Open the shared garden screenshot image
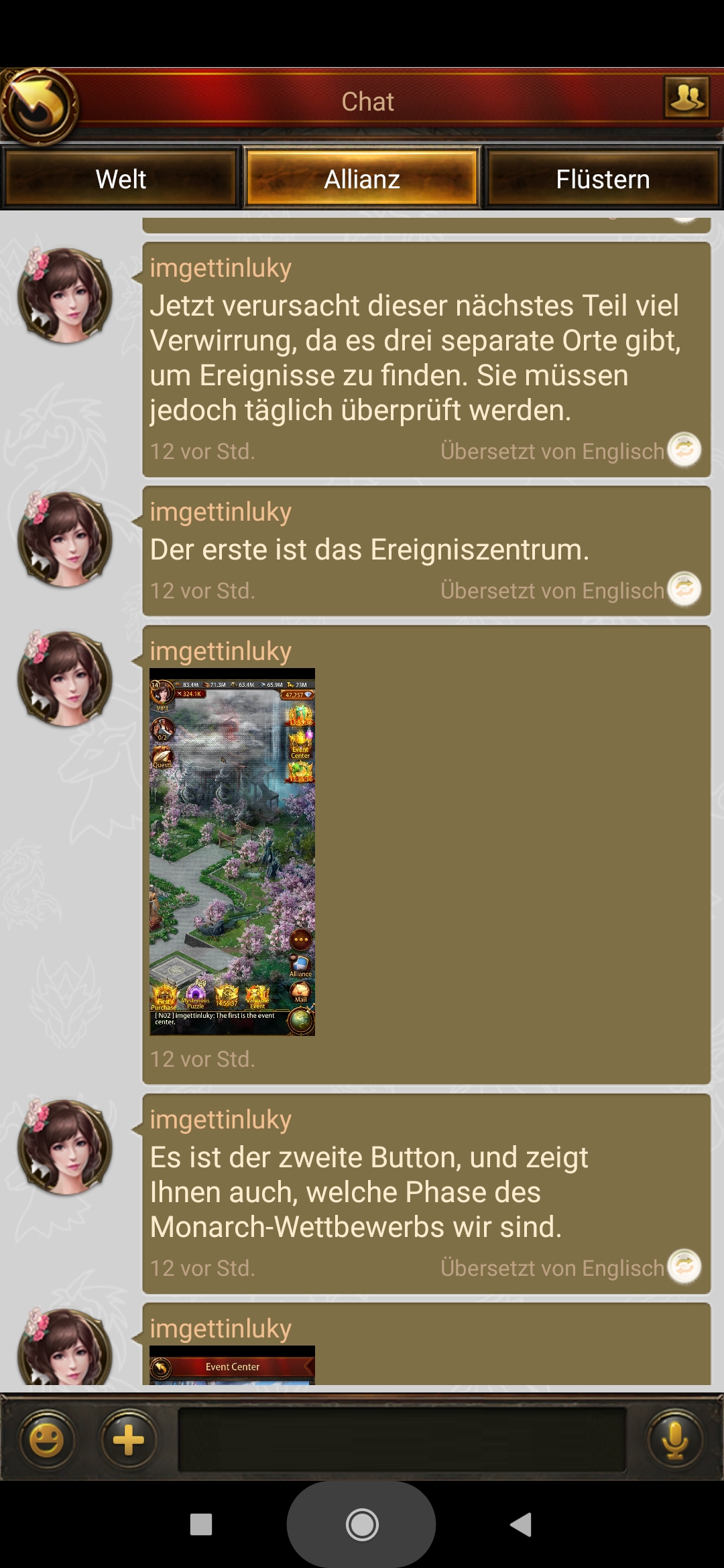This screenshot has width=724, height=1568. tap(232, 852)
